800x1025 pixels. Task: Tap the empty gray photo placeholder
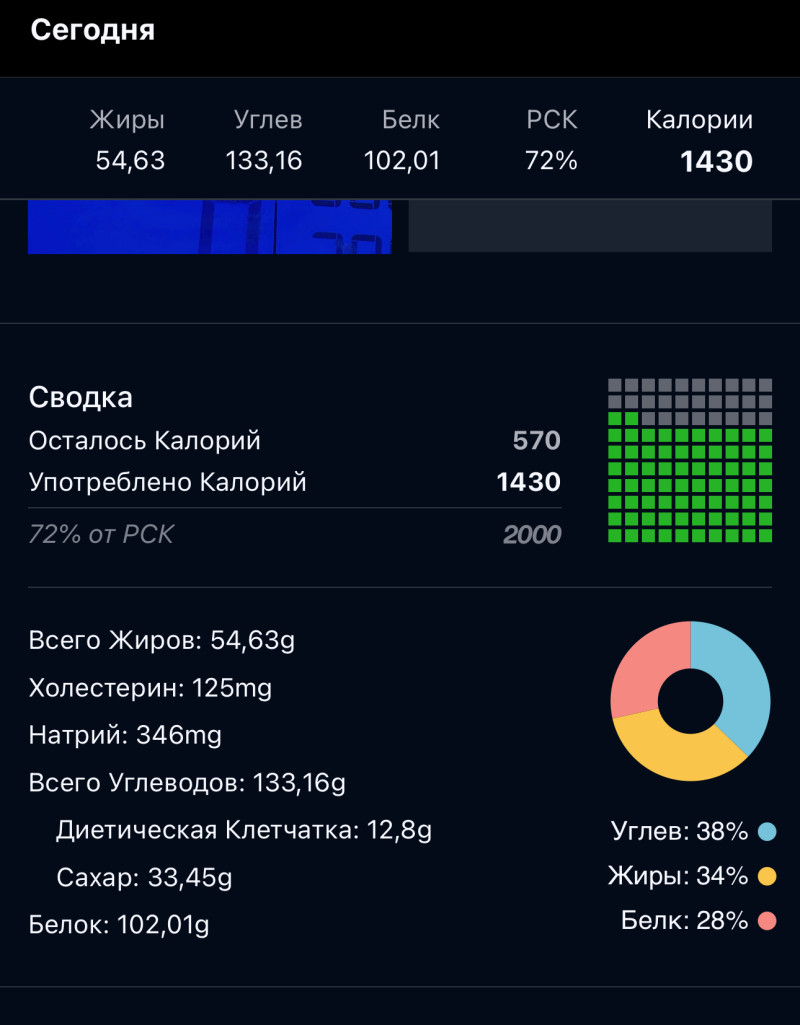(x=590, y=227)
